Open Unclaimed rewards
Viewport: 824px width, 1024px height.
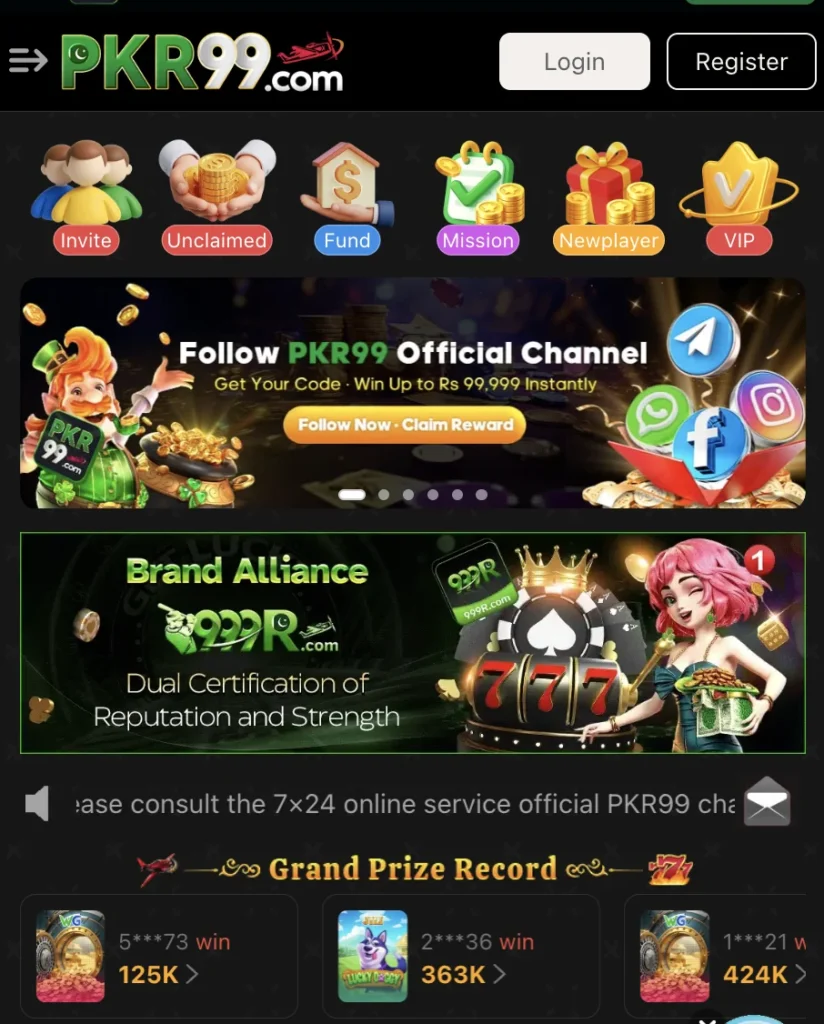pos(216,196)
